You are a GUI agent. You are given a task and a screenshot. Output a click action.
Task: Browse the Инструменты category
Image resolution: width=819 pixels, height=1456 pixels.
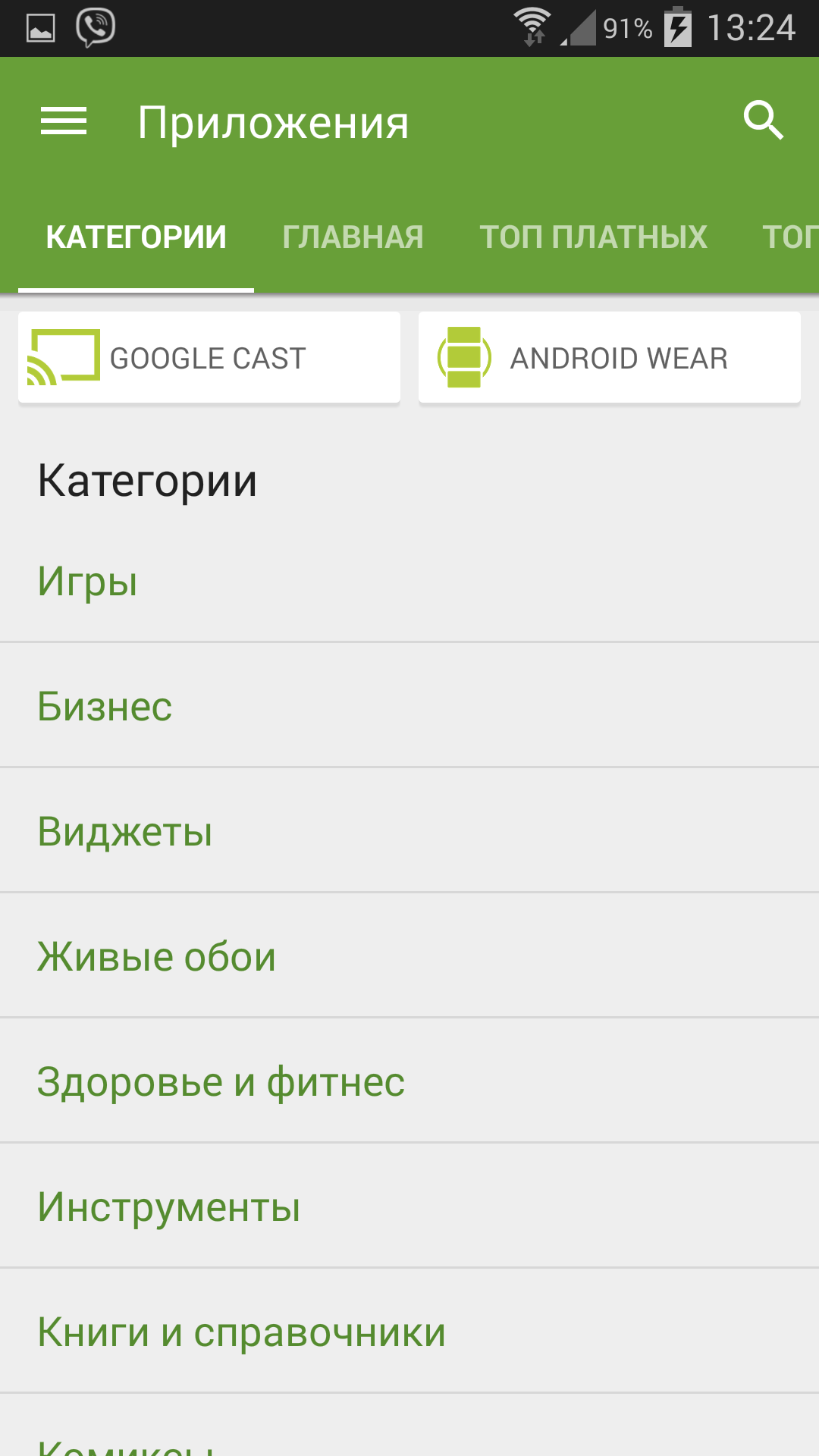[x=409, y=1207]
